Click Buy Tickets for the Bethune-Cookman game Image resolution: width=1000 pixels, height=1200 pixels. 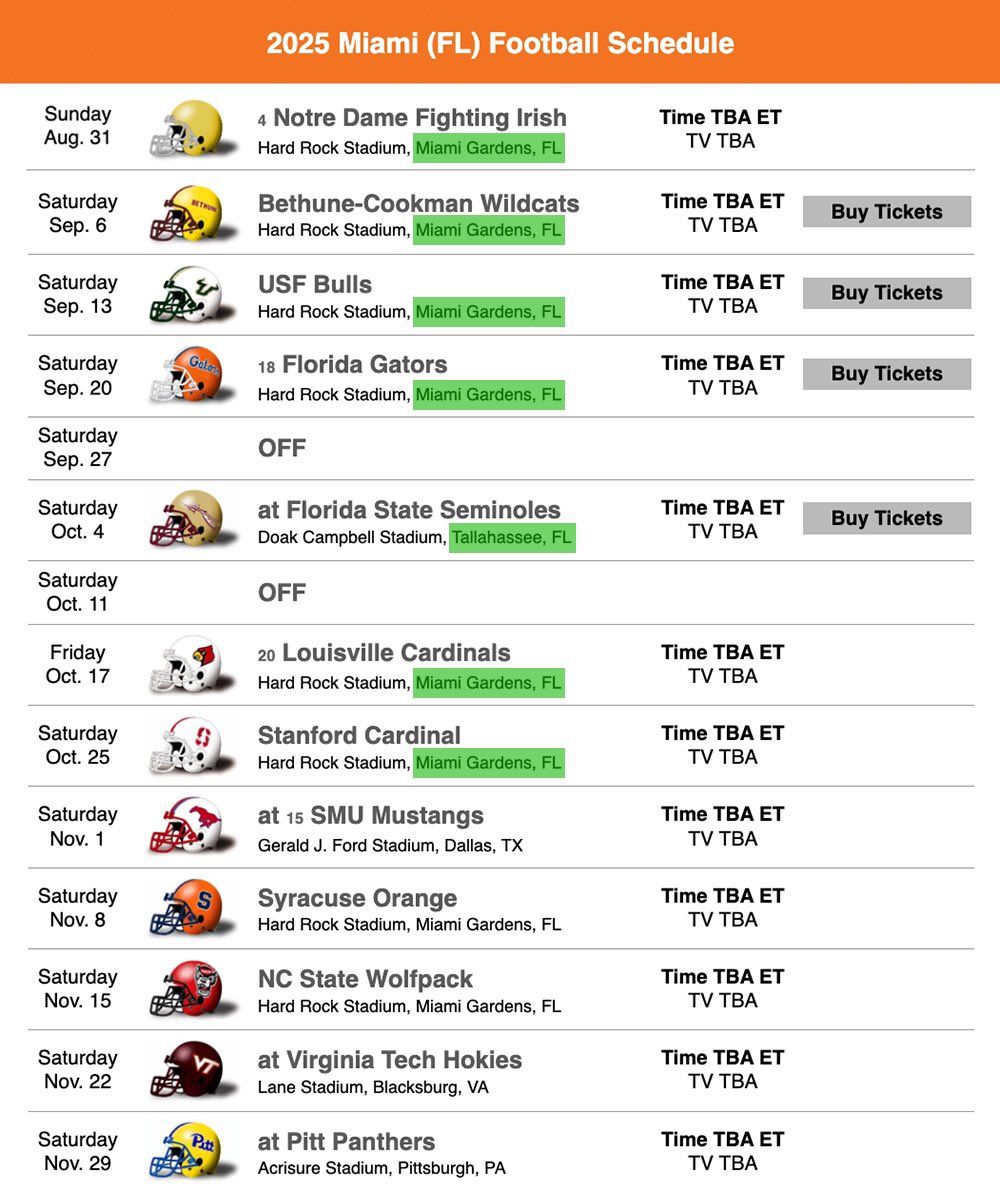pyautogui.click(x=886, y=212)
